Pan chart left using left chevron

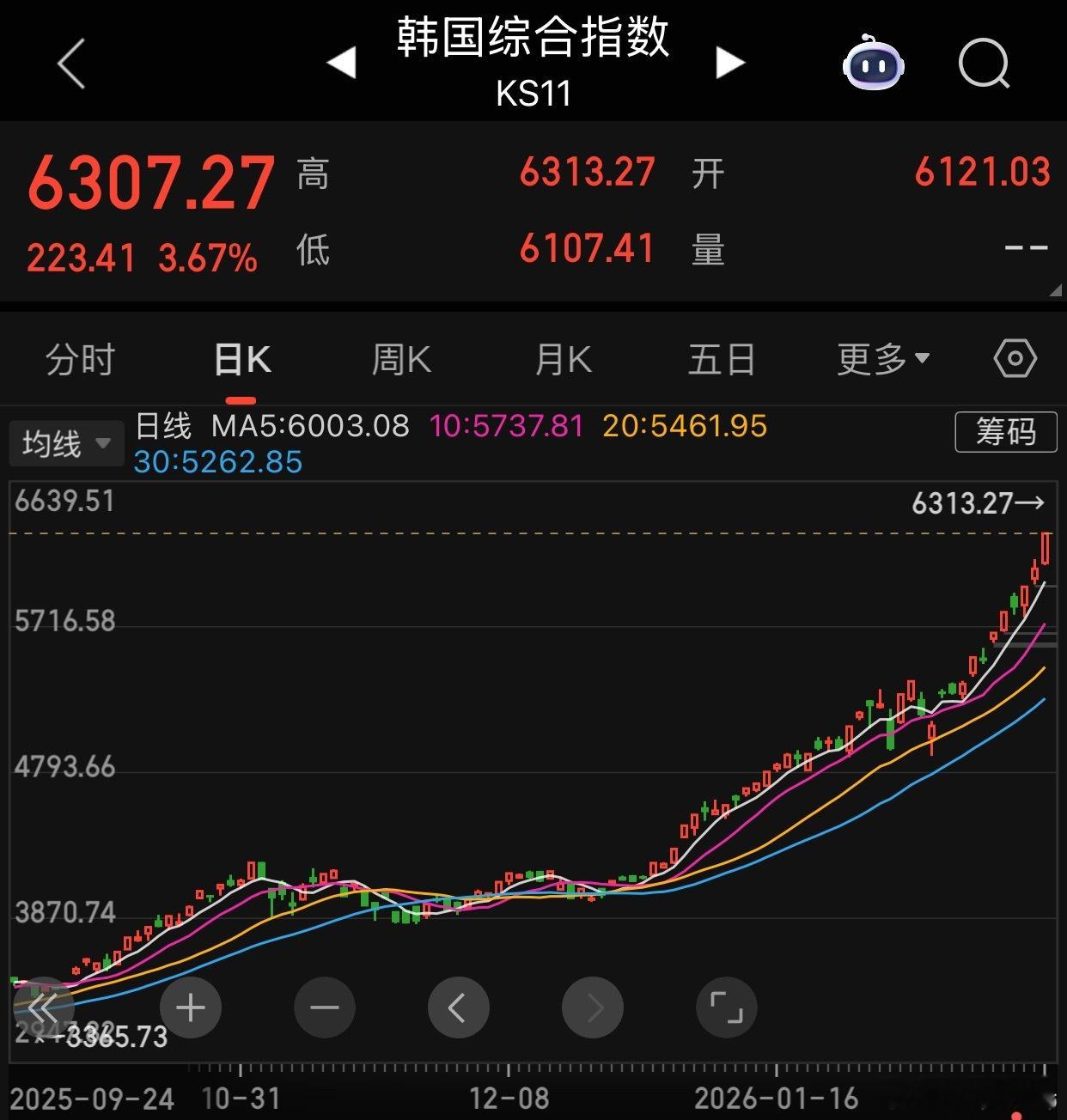tap(459, 1007)
